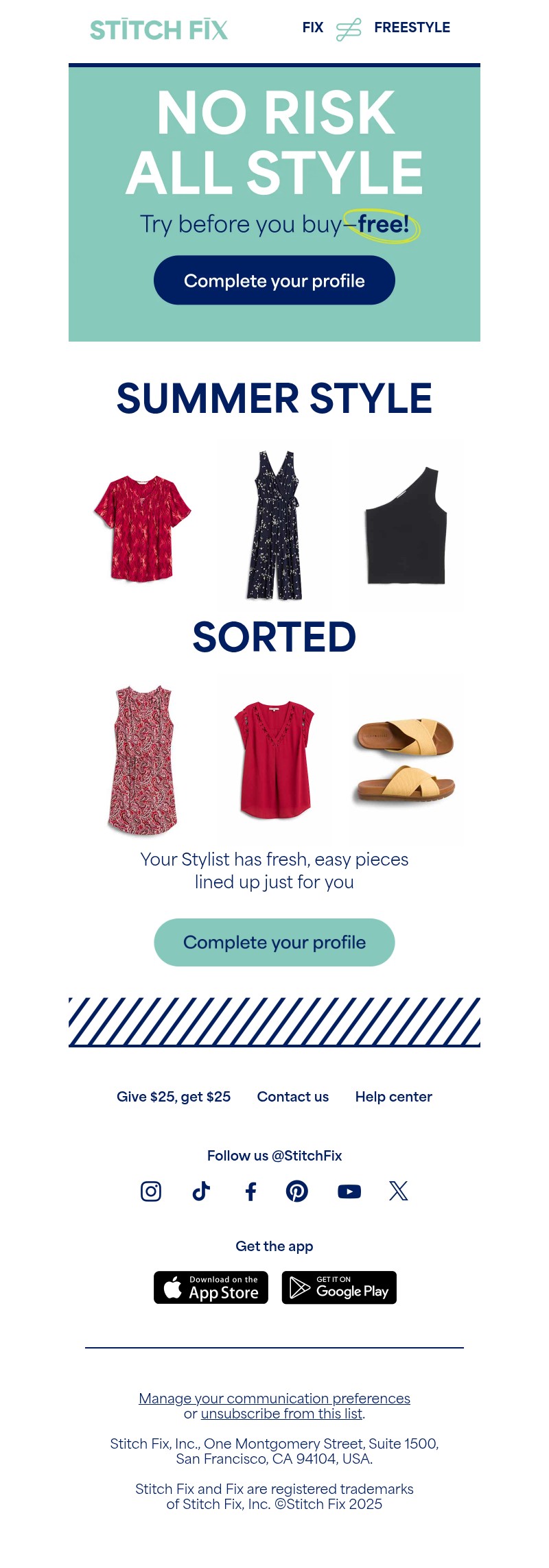Open Stitch Fix on Instagram

pyautogui.click(x=151, y=1191)
